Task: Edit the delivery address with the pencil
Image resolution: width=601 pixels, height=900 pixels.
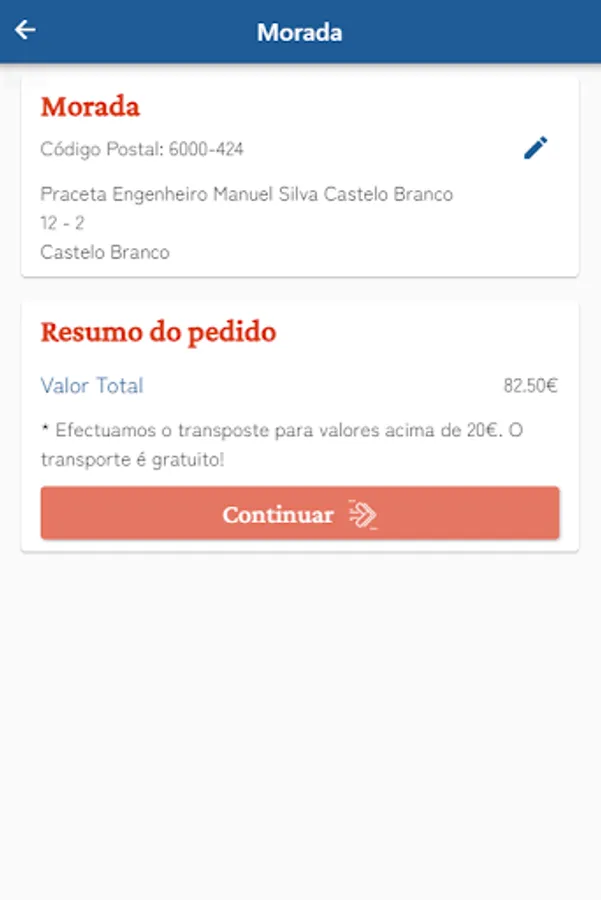Action: click(x=536, y=149)
